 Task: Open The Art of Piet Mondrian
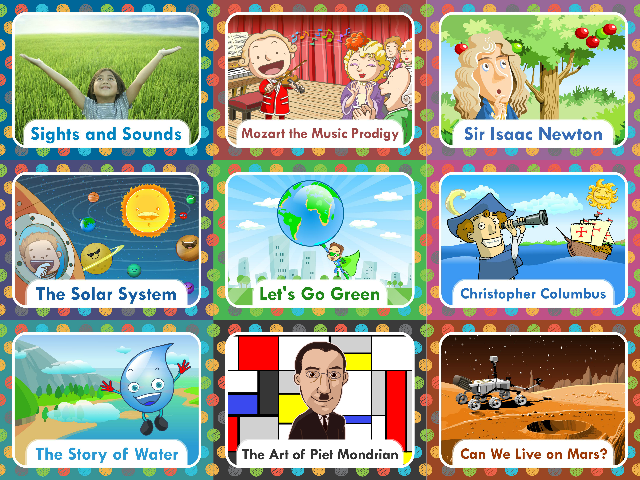[320, 400]
